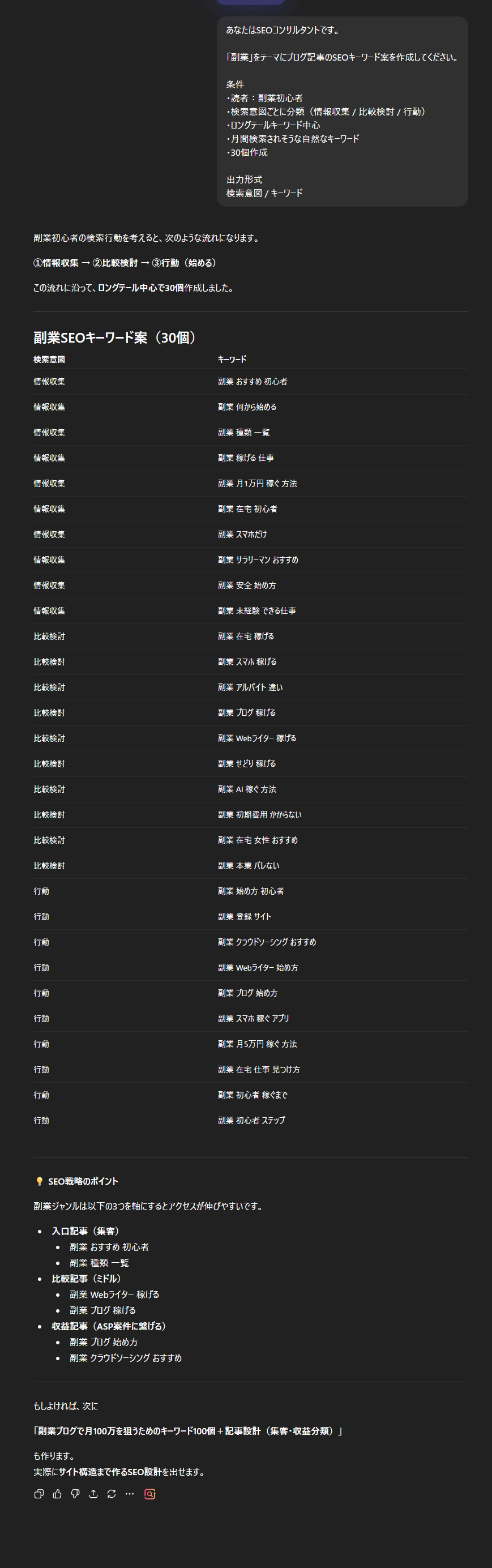This screenshot has width=492, height=1568.
Task: Share this response
Action: [x=93, y=1494]
